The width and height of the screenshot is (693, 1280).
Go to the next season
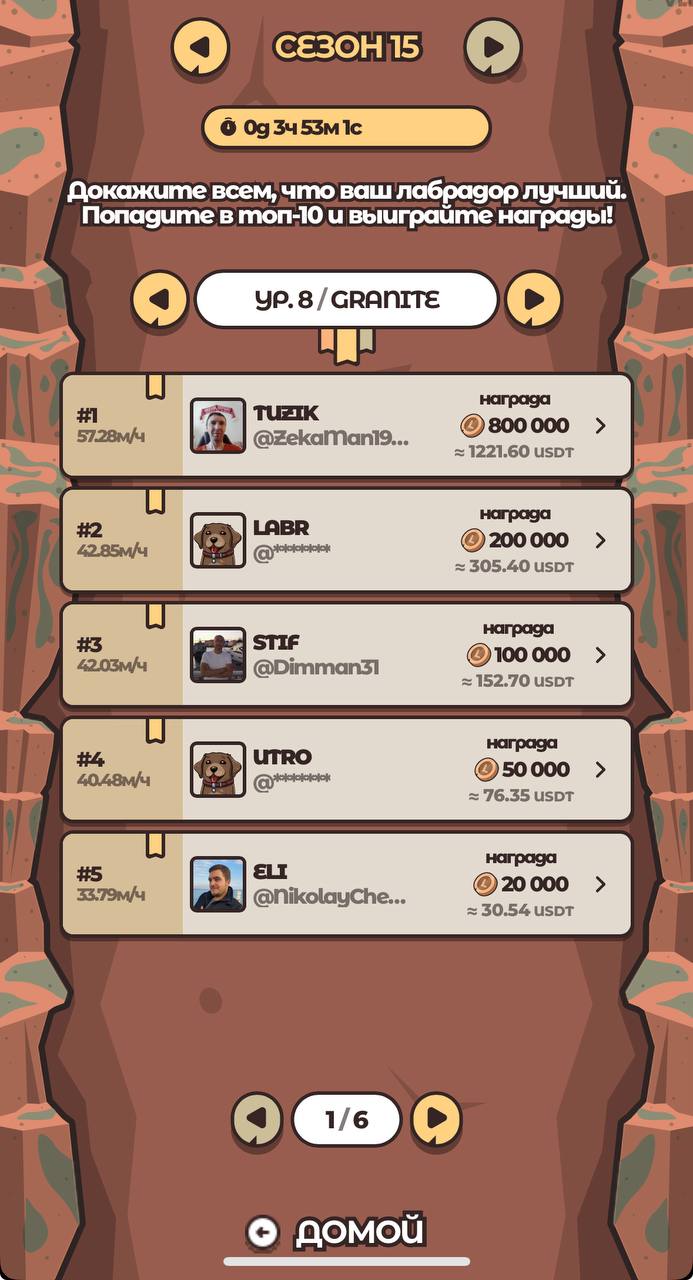[x=493, y=47]
